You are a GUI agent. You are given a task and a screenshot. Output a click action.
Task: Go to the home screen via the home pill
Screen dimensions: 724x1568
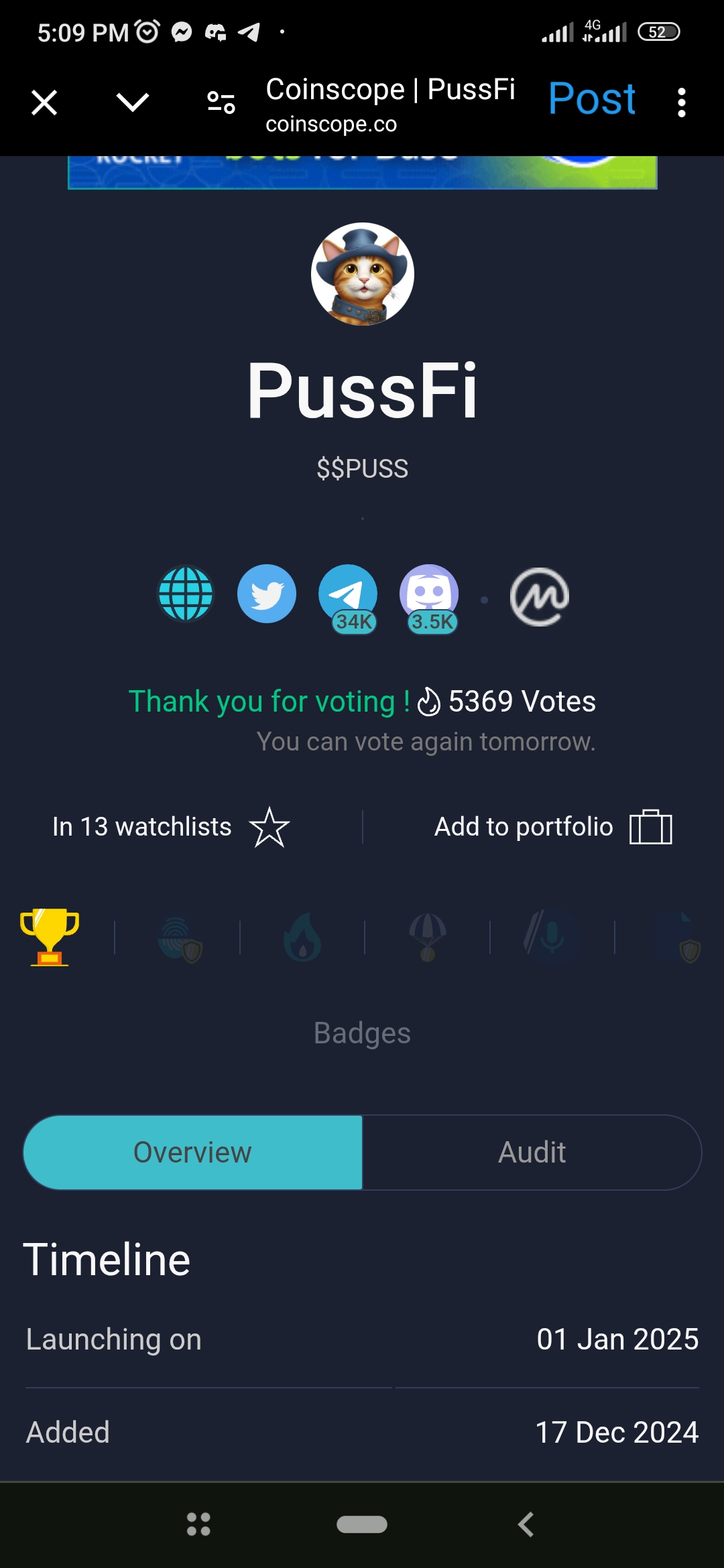click(x=362, y=1524)
